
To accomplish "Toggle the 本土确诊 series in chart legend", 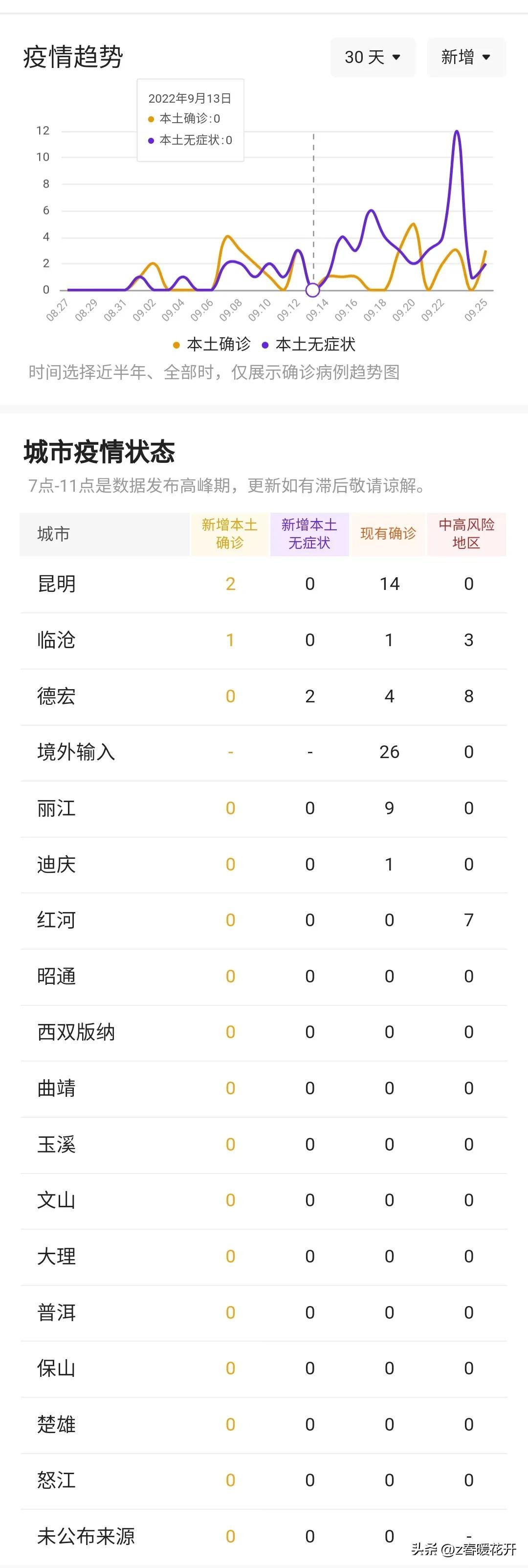I will 212,345.
